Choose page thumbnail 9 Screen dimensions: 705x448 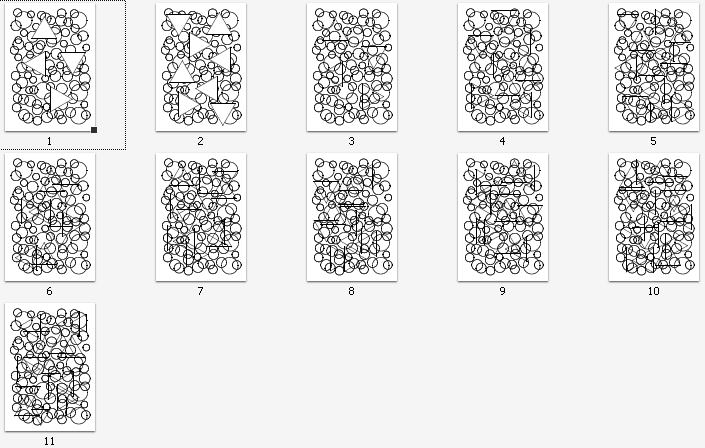(503, 217)
